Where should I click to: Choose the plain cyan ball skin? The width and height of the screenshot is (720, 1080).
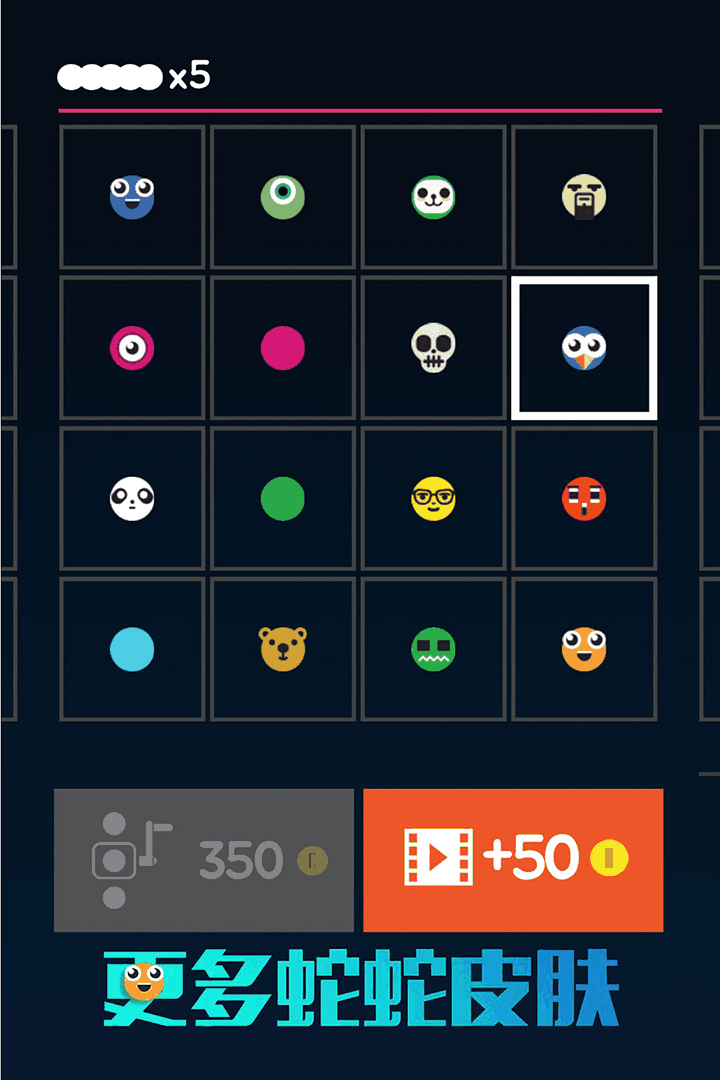click(132, 649)
